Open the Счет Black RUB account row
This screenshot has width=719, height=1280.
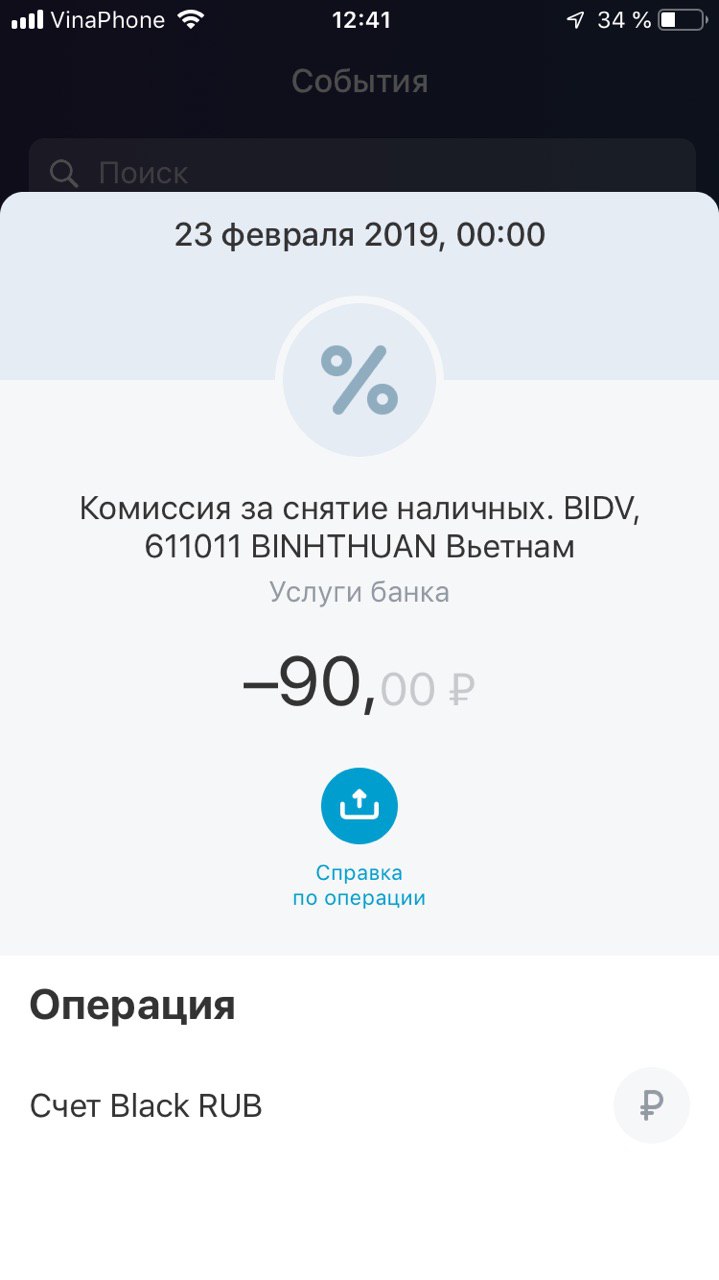(359, 1106)
